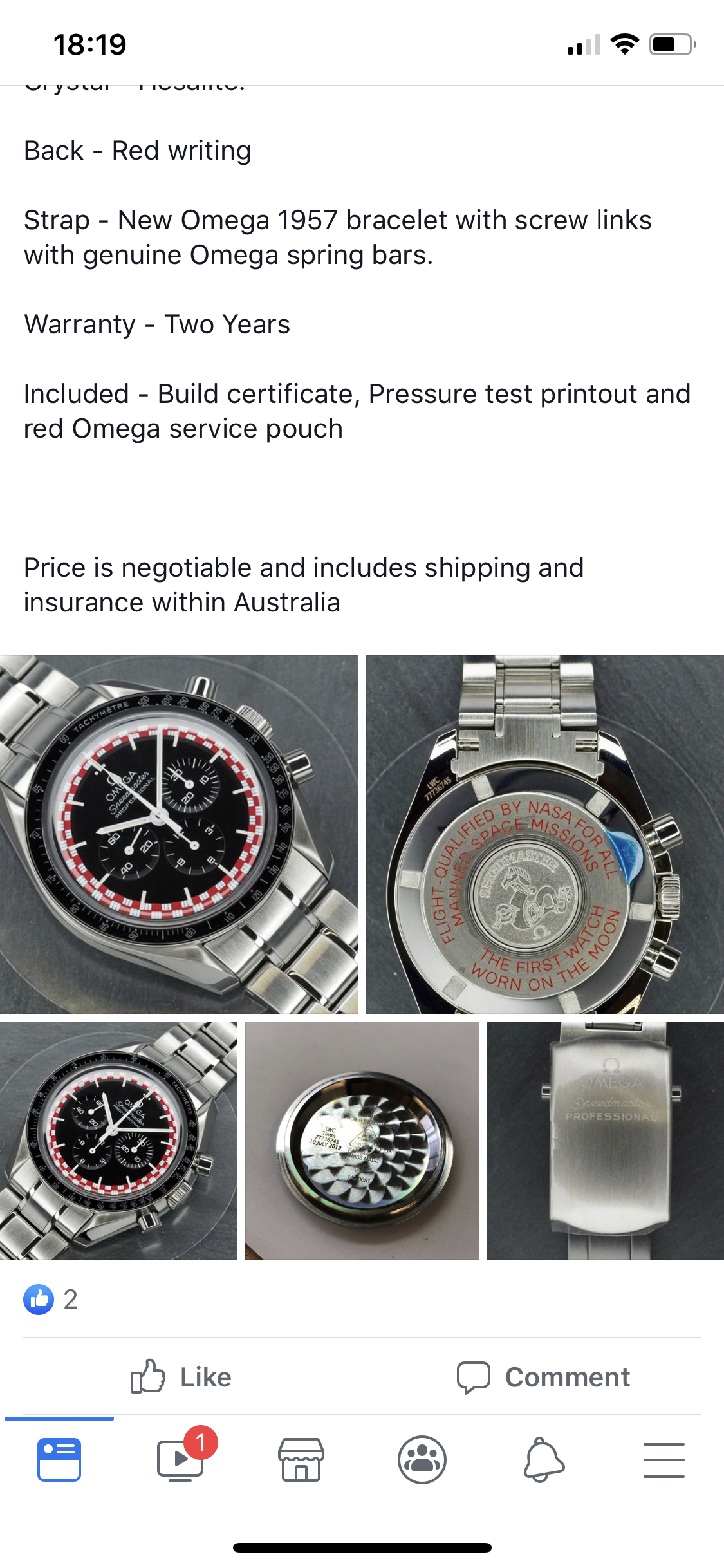Open the watch dial front photo
Image resolution: width=724 pixels, height=1568 pixels.
pyautogui.click(x=179, y=834)
